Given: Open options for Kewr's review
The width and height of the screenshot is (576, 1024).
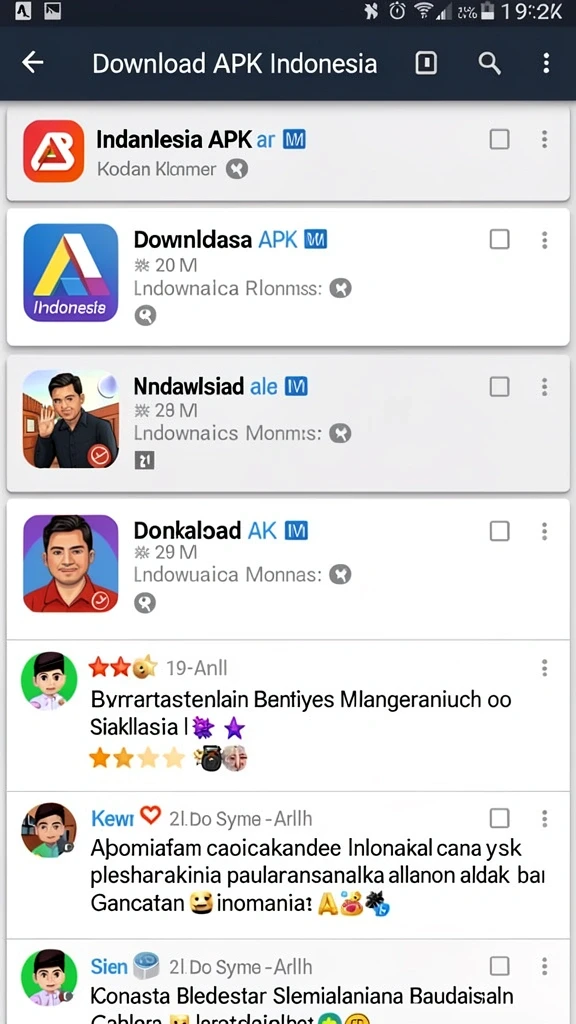Looking at the screenshot, I should point(544,818).
